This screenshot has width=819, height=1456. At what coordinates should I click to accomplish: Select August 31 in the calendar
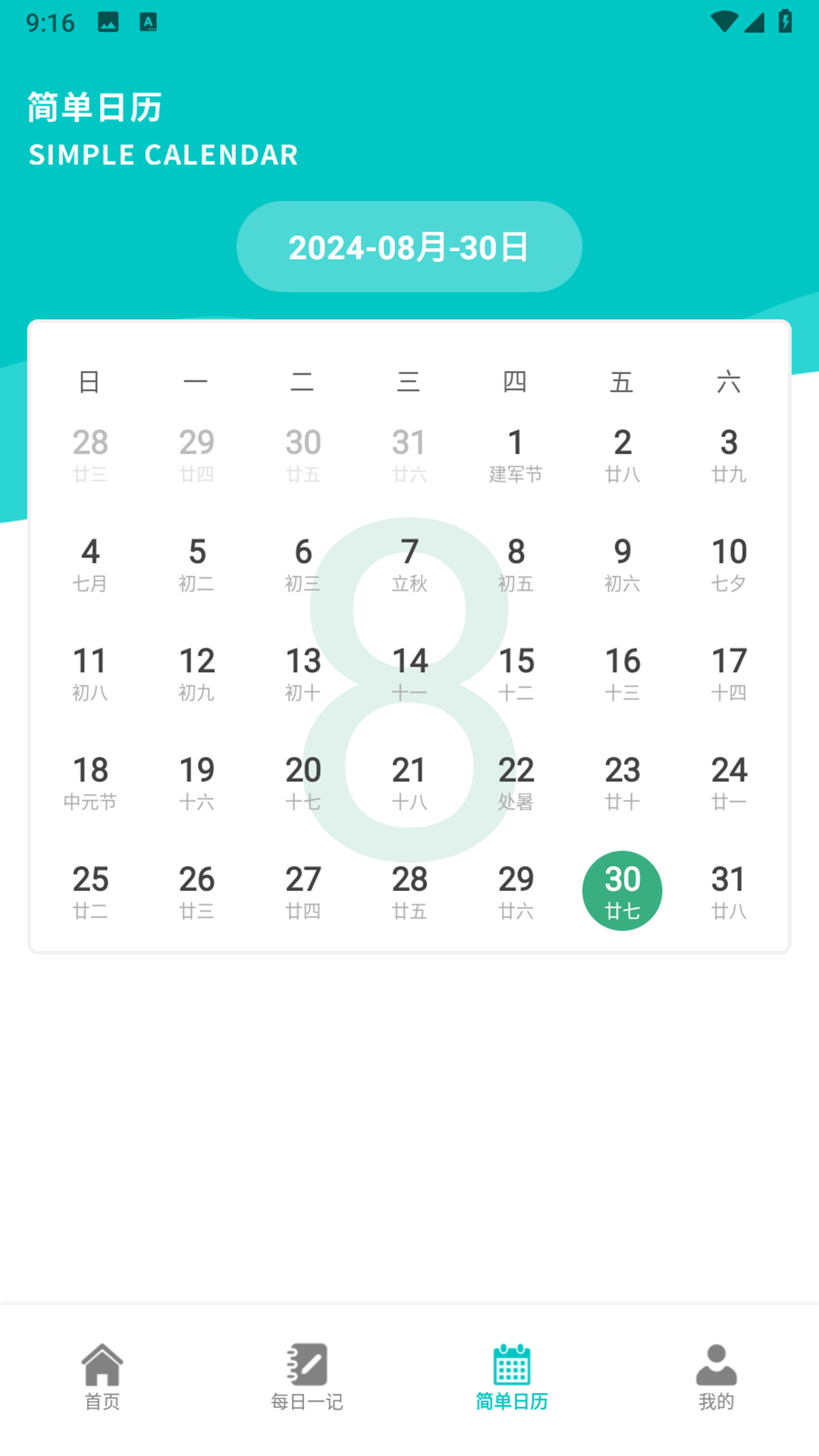click(x=728, y=890)
